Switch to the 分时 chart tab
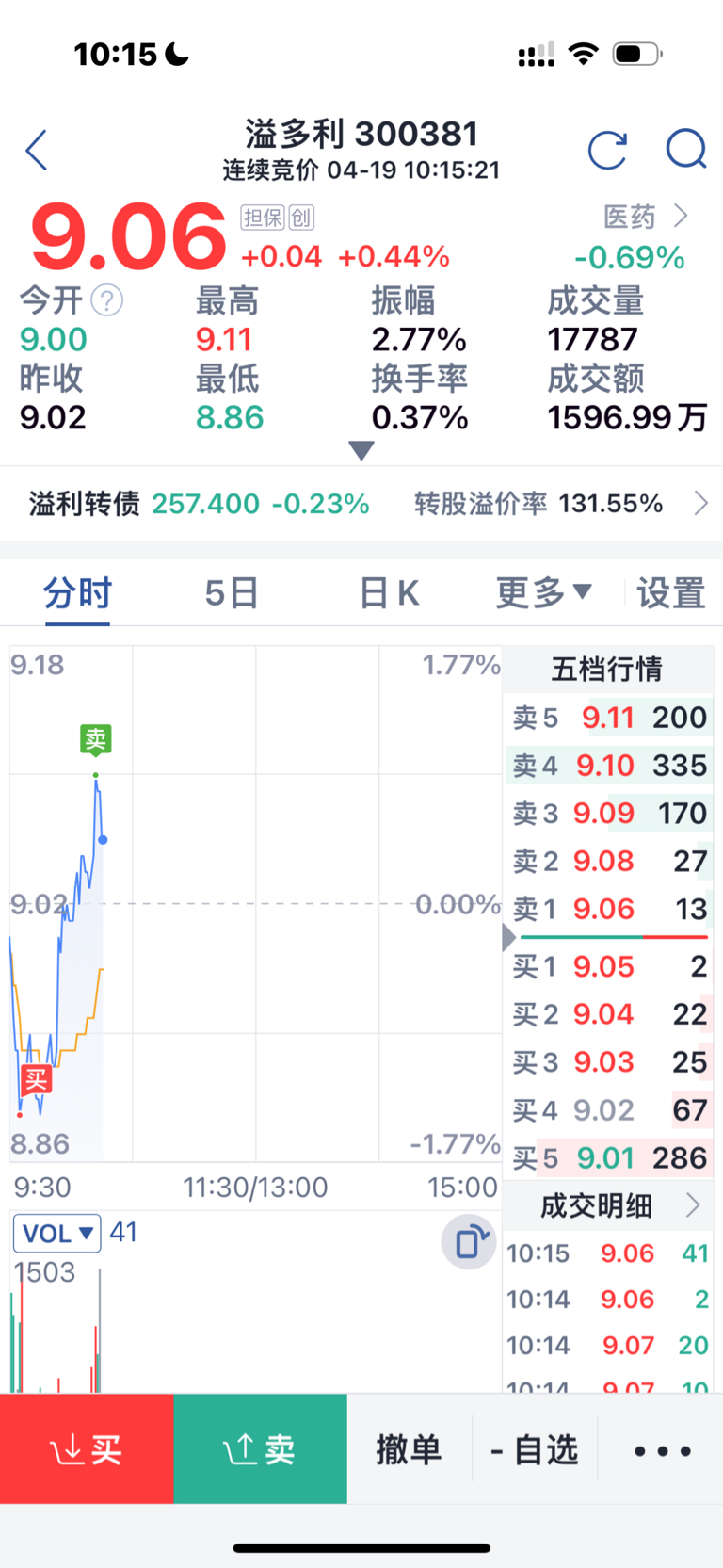Screen dimensions: 723x1568 pyautogui.click(x=77, y=594)
